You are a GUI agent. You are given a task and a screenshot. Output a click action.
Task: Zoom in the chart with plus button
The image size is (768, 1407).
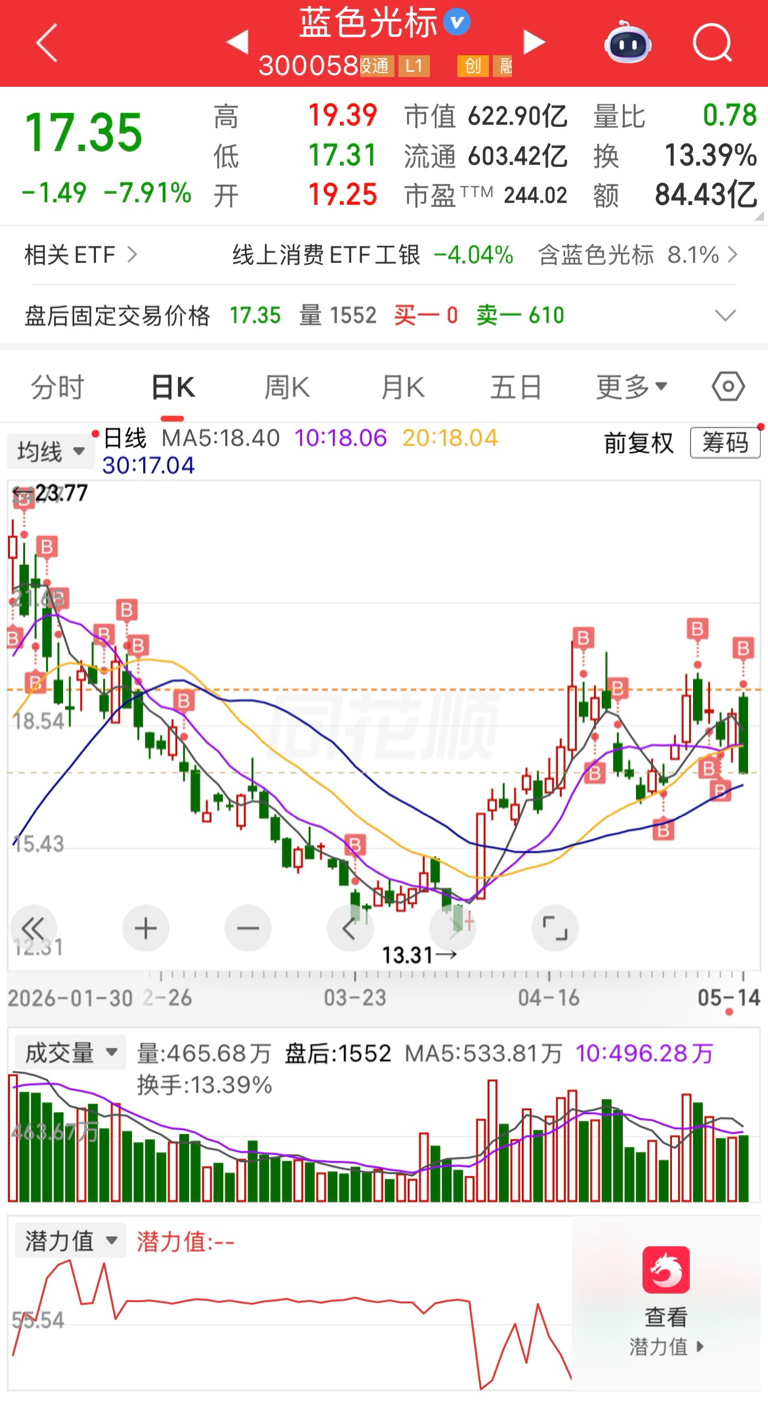click(146, 929)
